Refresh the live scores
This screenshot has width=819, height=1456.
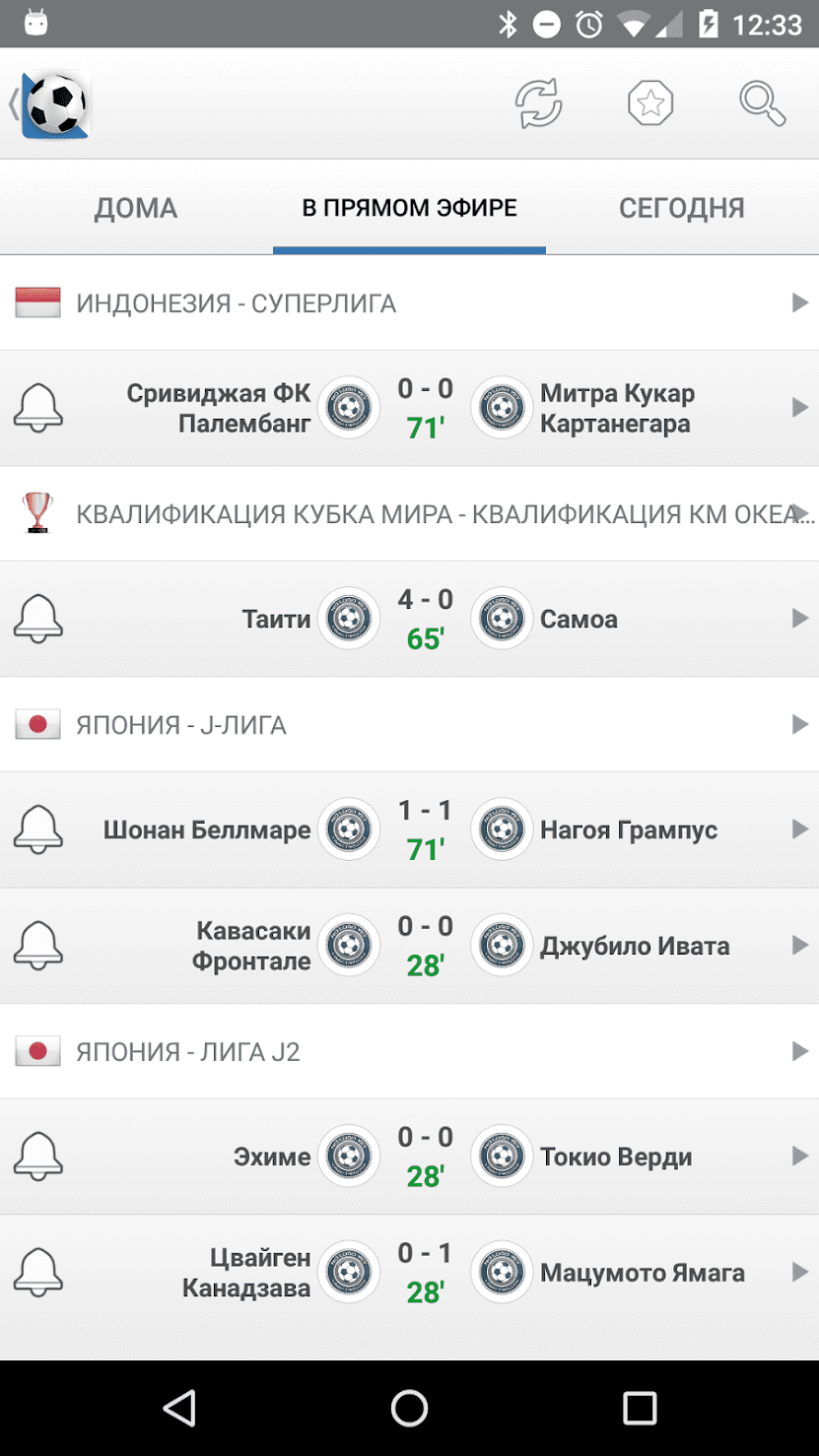[538, 103]
